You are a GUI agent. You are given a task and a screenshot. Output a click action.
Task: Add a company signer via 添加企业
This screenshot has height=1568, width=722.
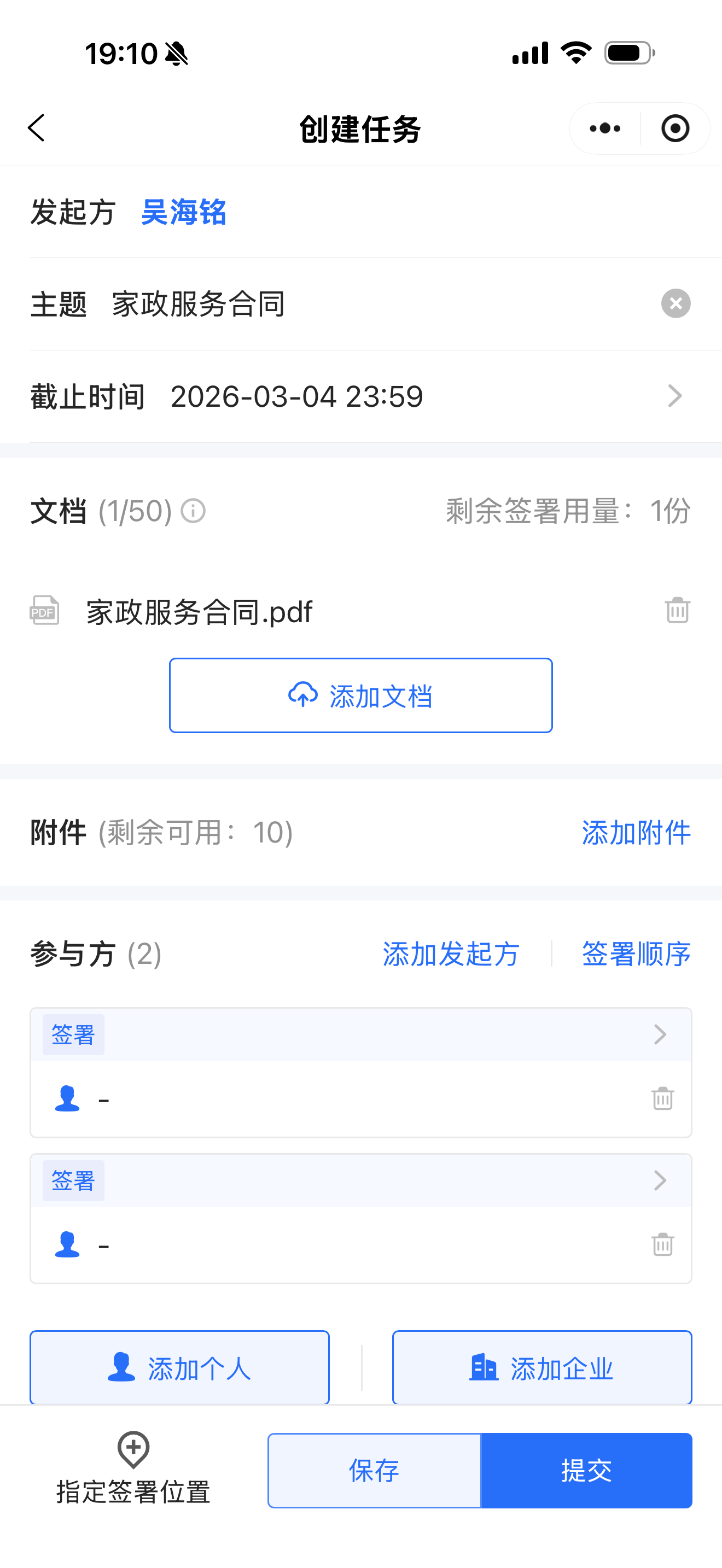tap(542, 1368)
